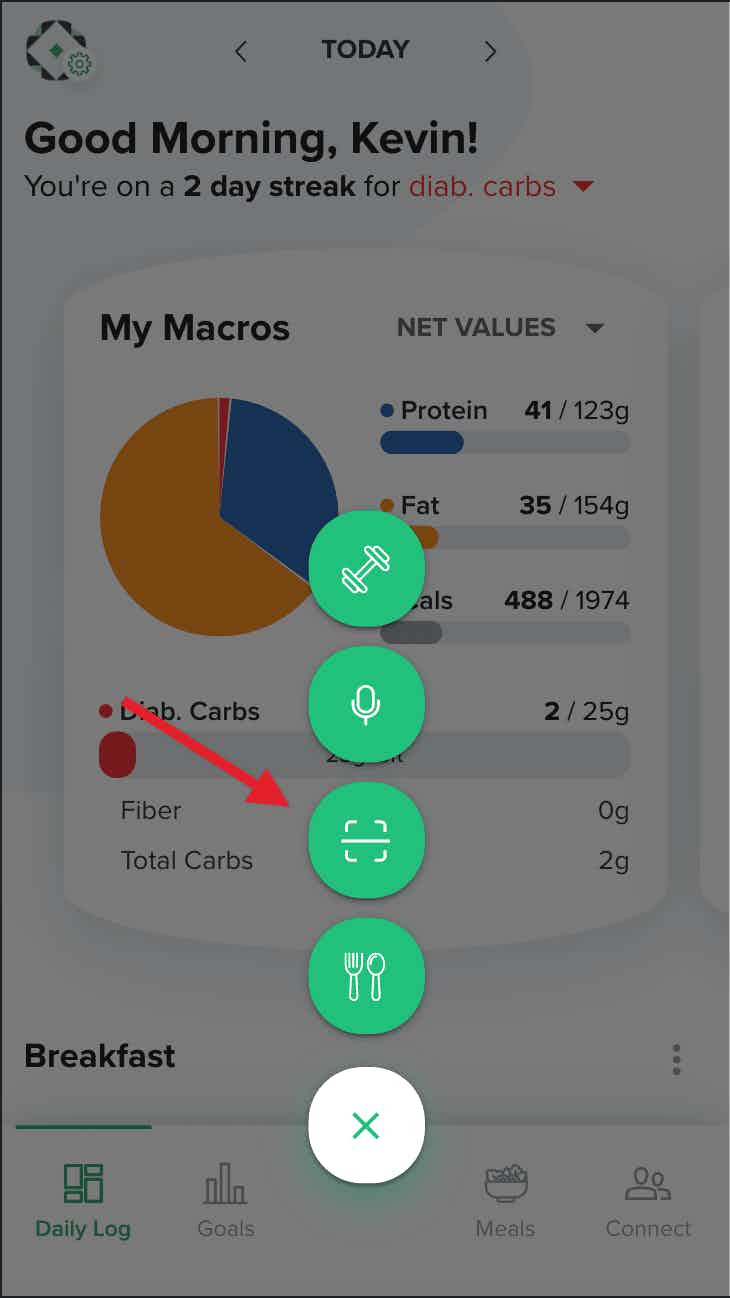Go to the previous day
The image size is (730, 1298).
(x=240, y=51)
